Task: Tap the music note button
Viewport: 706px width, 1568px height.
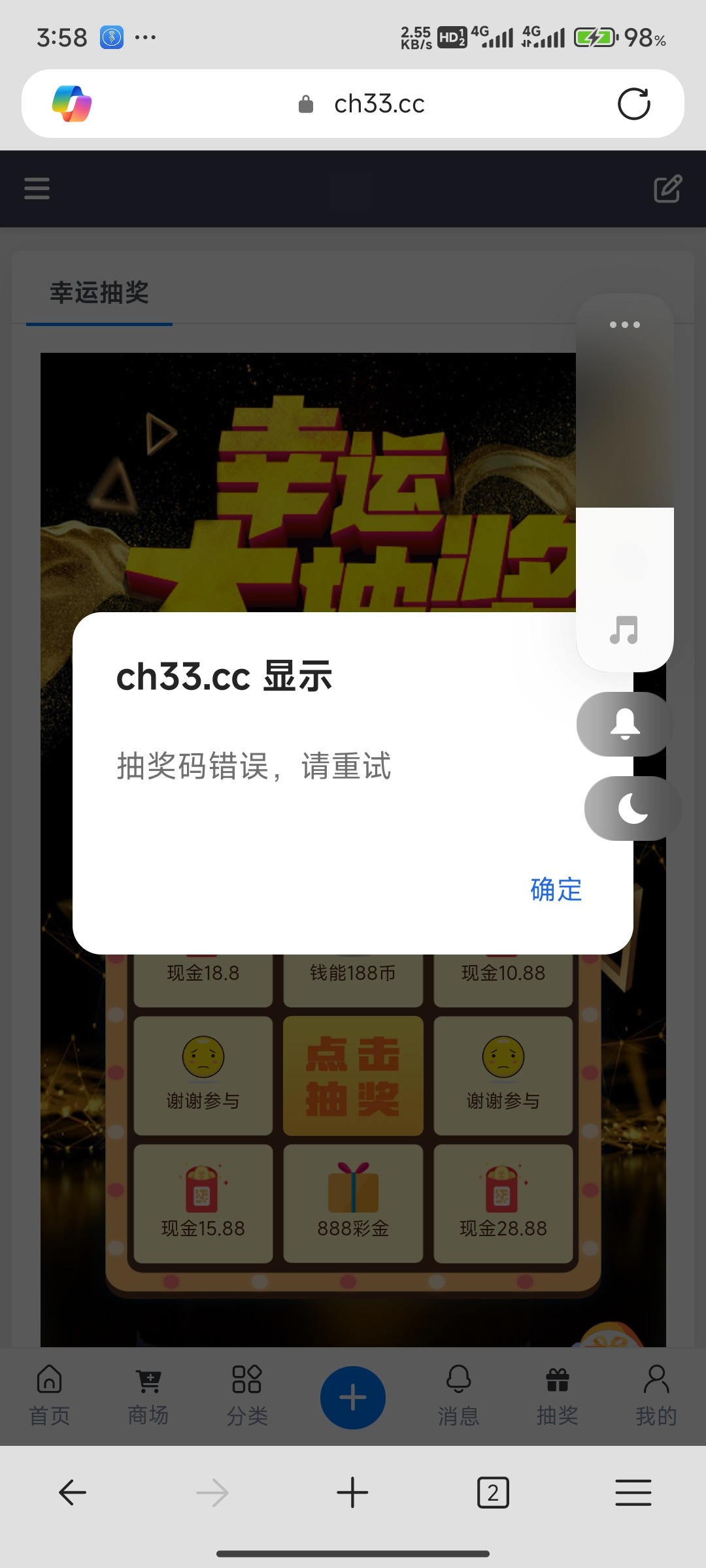Action: point(624,630)
